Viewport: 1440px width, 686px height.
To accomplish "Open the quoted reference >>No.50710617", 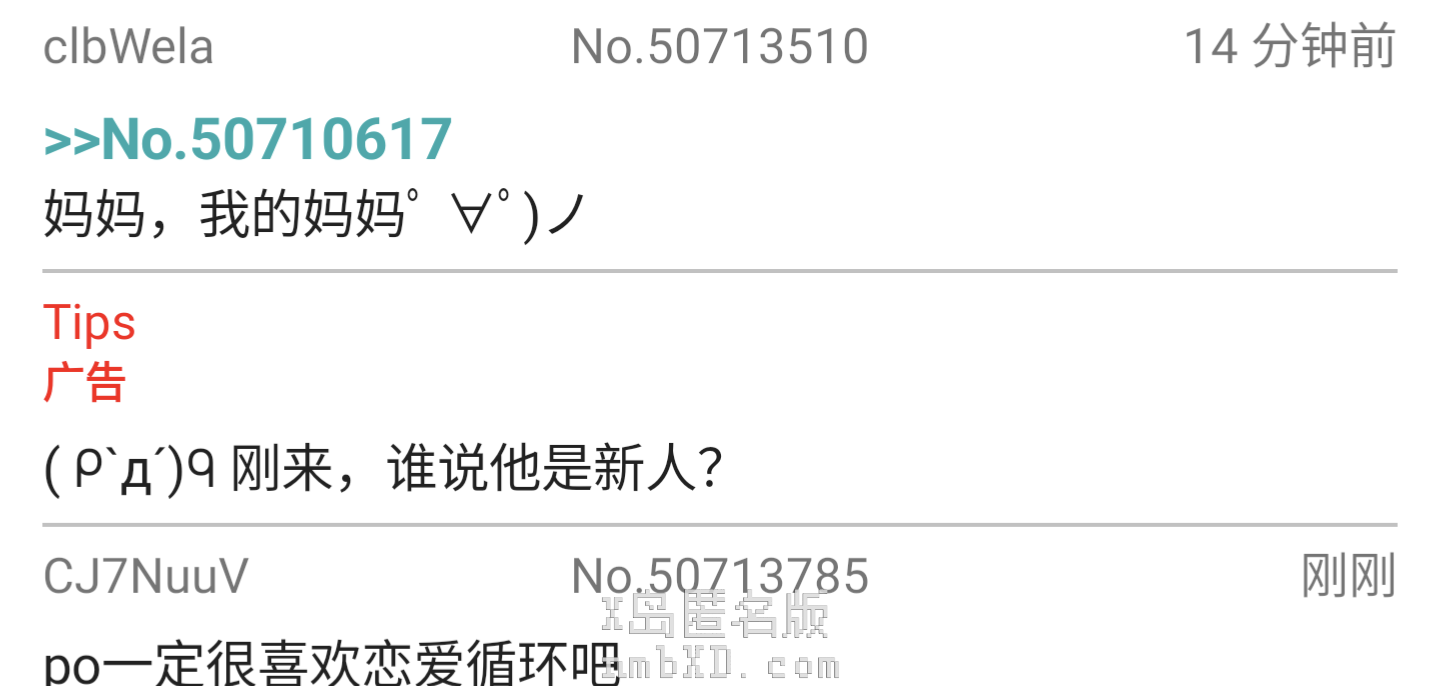I will click(x=248, y=139).
